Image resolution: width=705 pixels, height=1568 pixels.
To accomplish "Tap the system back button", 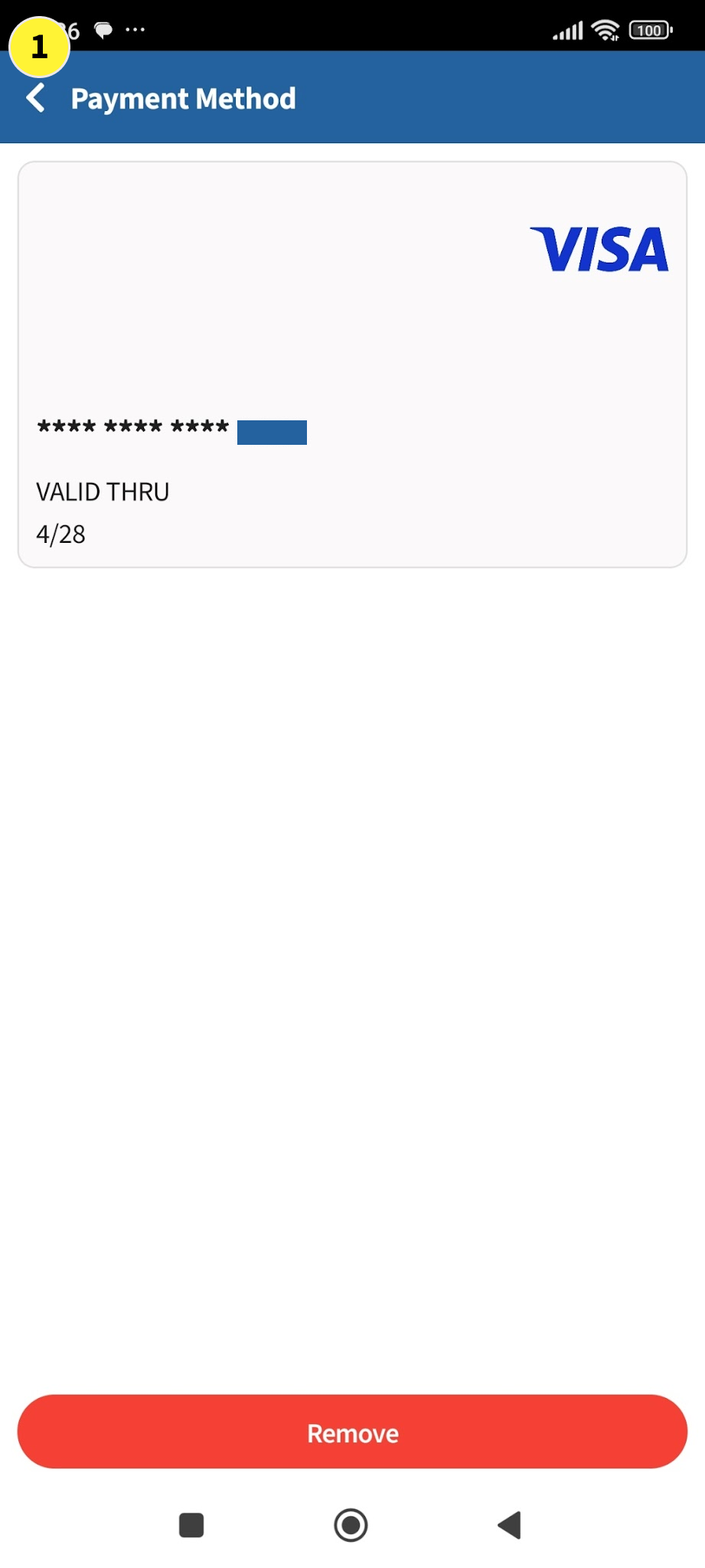I will pos(510,1524).
